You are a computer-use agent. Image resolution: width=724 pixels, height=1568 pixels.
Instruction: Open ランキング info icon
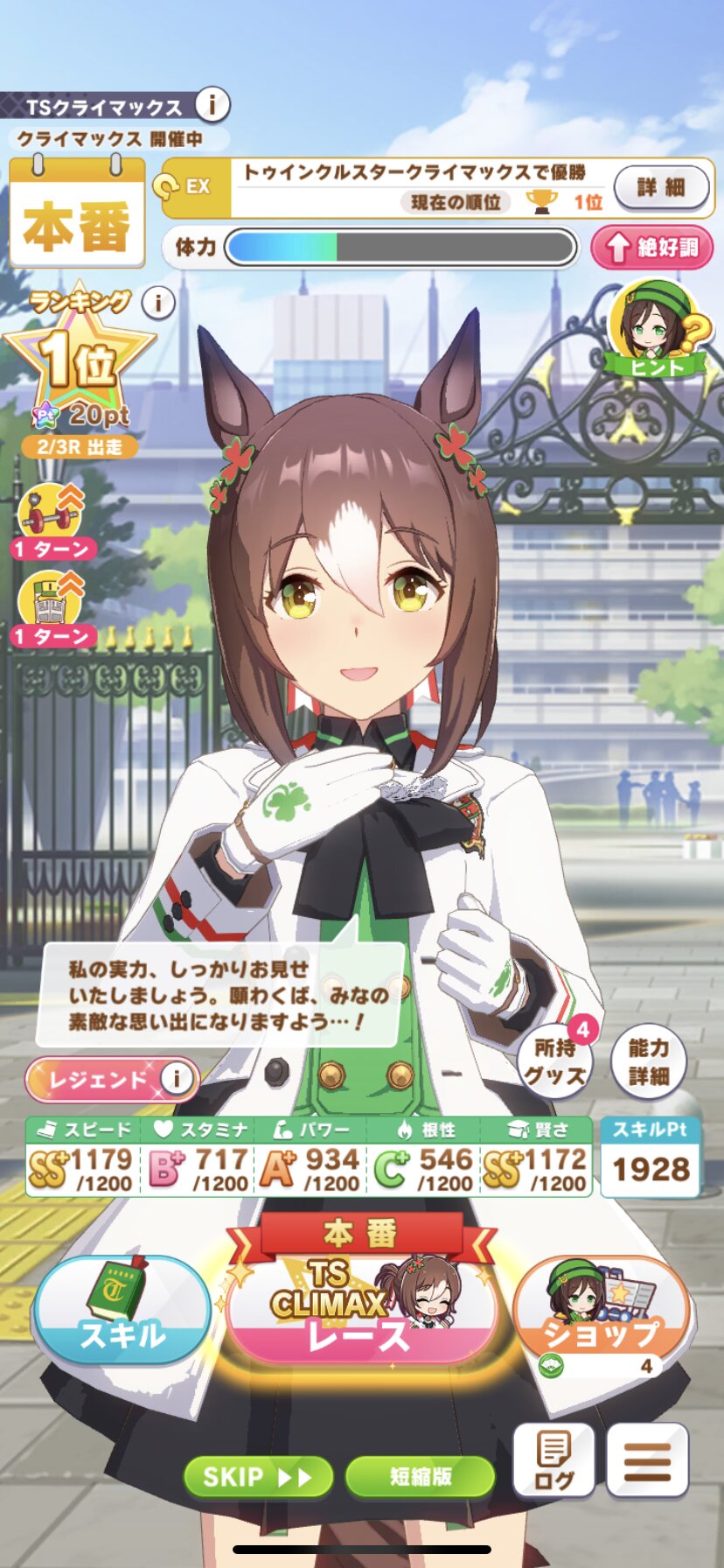[158, 303]
